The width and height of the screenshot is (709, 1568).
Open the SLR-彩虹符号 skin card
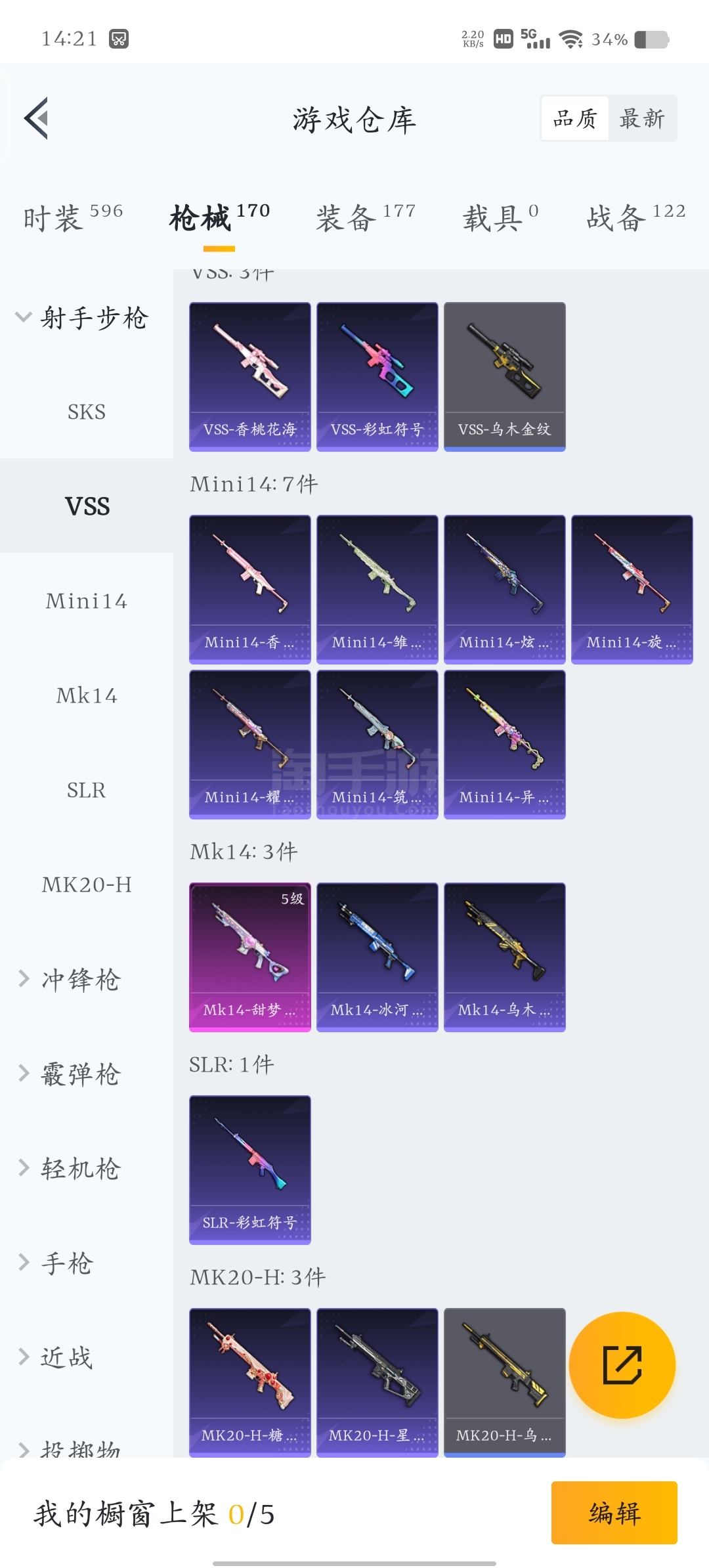click(x=249, y=1169)
